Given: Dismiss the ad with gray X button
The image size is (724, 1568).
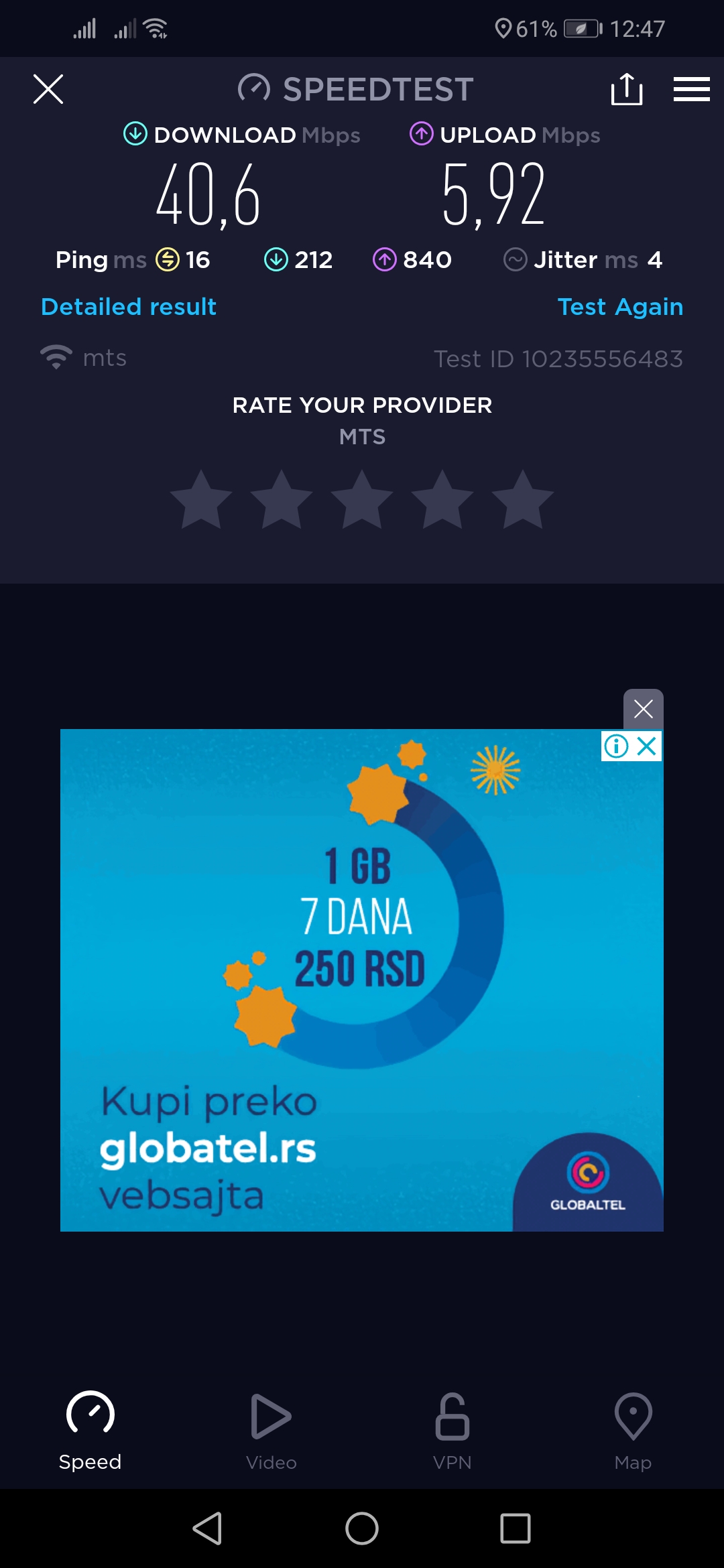Looking at the screenshot, I should [x=643, y=708].
